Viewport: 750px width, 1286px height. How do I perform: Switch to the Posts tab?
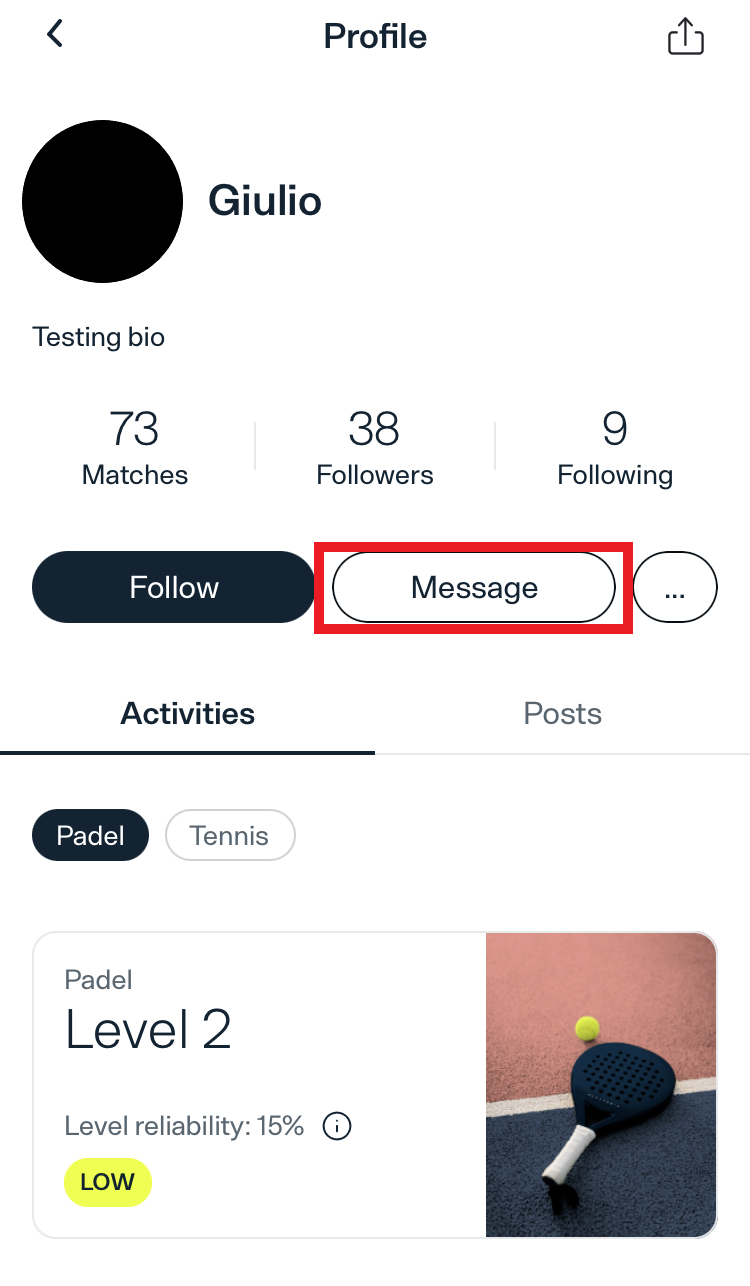pos(562,714)
